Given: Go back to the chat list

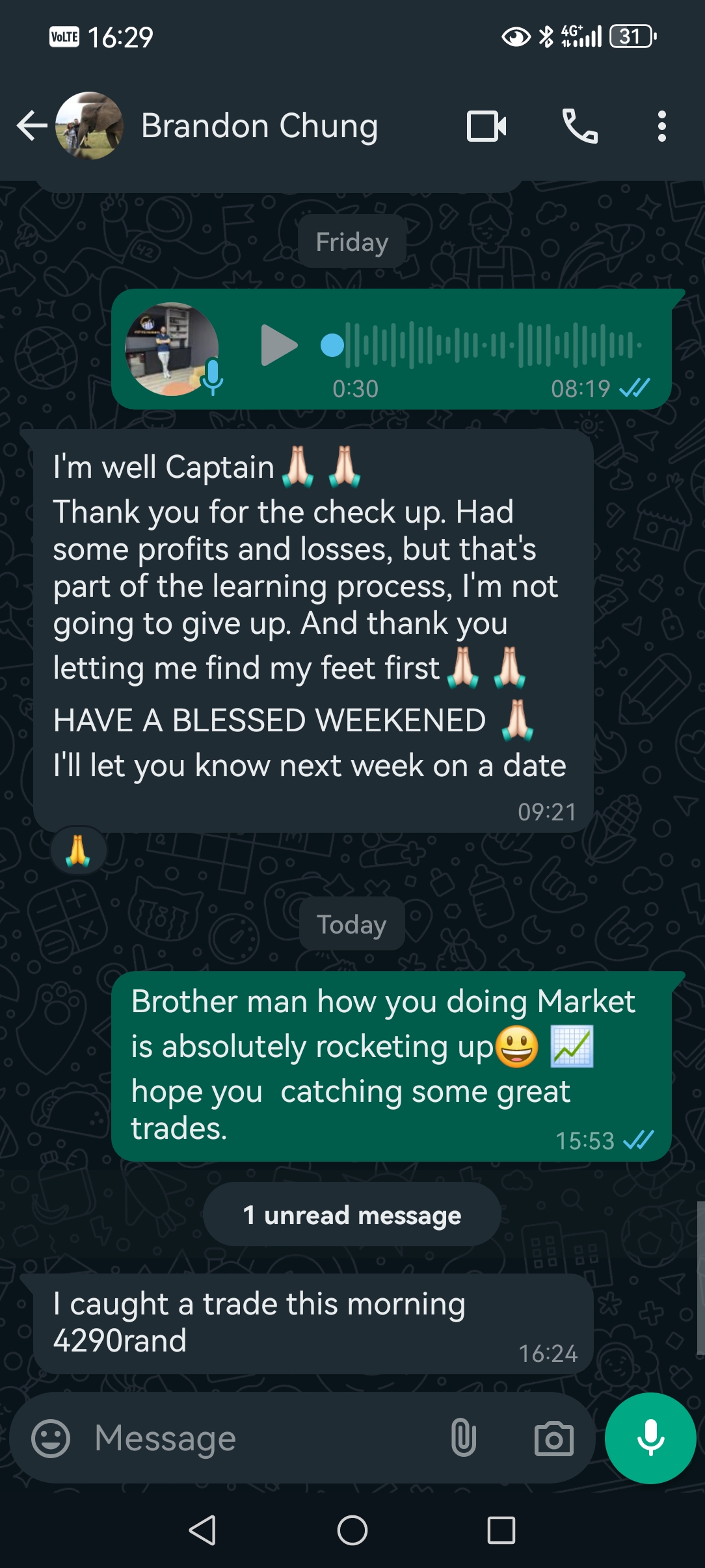Looking at the screenshot, I should coord(31,126).
